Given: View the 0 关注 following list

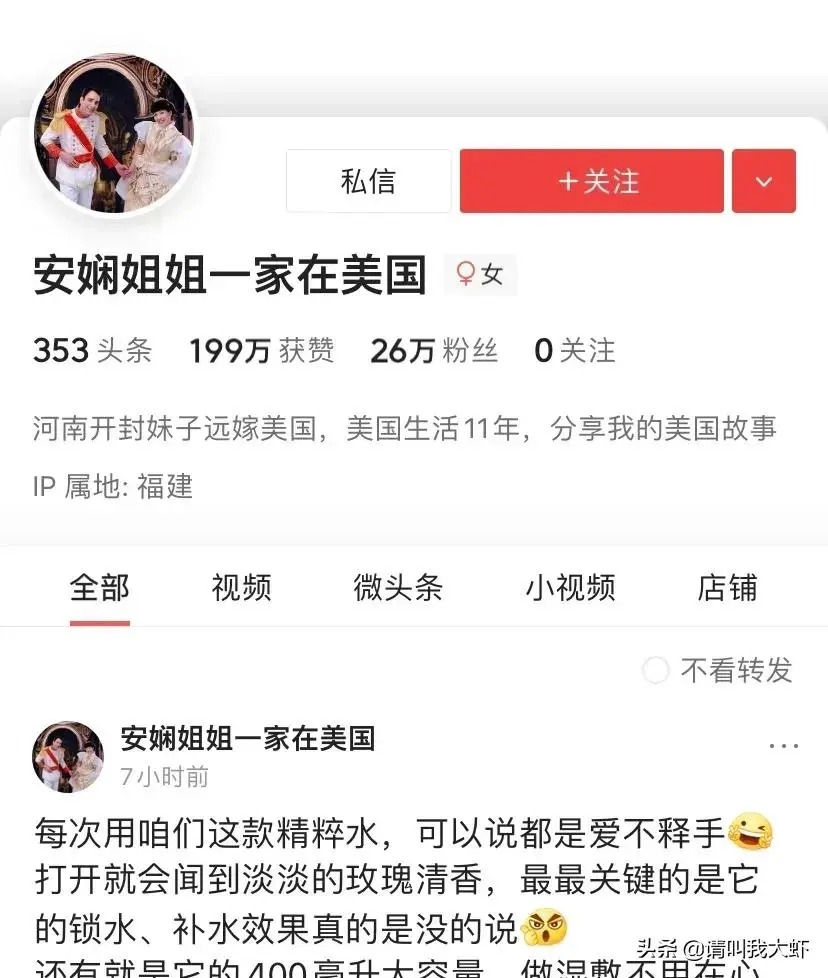Looking at the screenshot, I should click(x=574, y=351).
